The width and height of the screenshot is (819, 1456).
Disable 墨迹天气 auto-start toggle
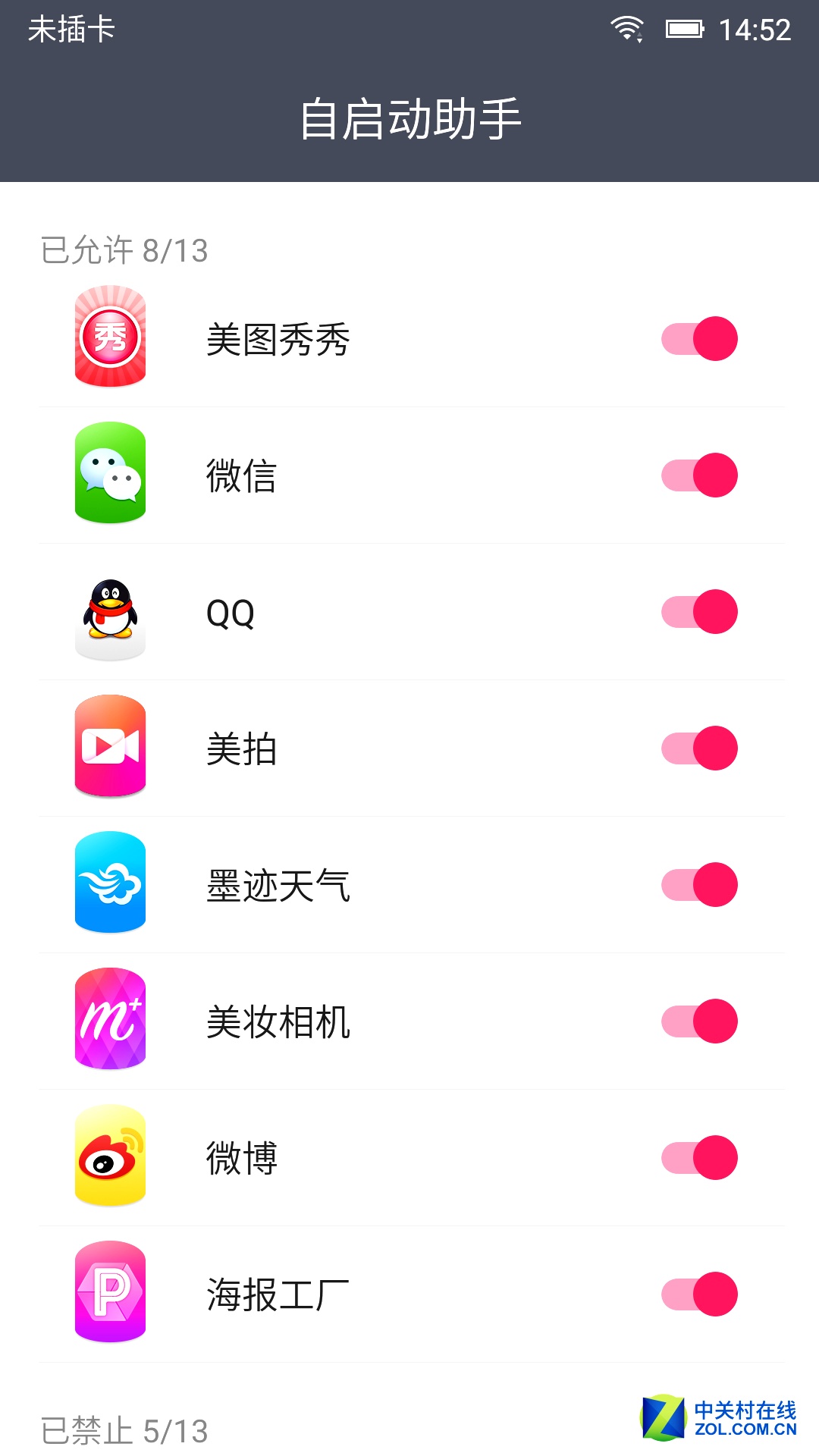click(699, 885)
